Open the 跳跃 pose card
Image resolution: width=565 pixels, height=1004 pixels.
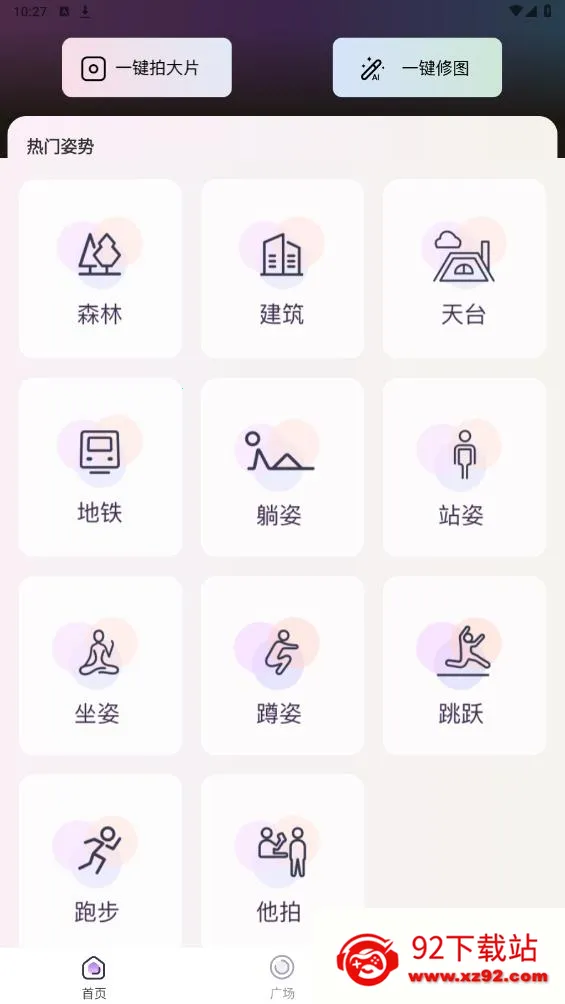pos(464,665)
